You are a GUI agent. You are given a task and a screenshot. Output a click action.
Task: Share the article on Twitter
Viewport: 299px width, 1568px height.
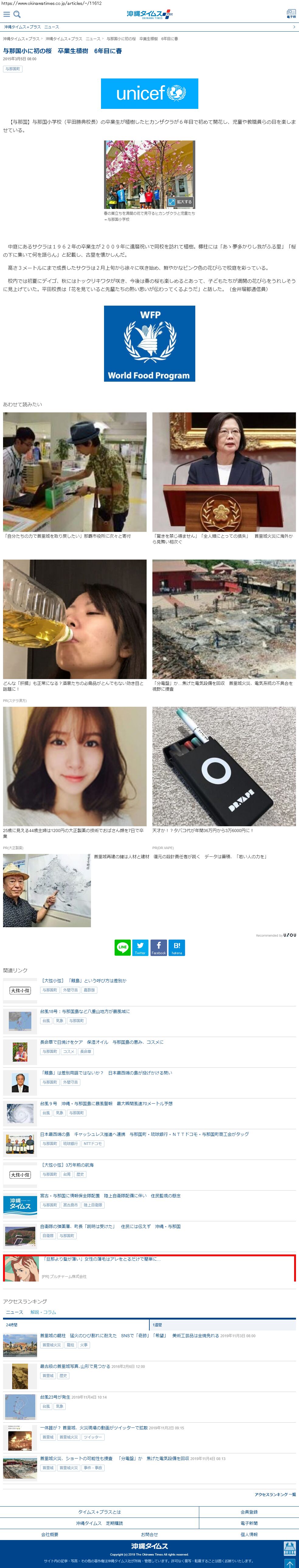(x=140, y=947)
